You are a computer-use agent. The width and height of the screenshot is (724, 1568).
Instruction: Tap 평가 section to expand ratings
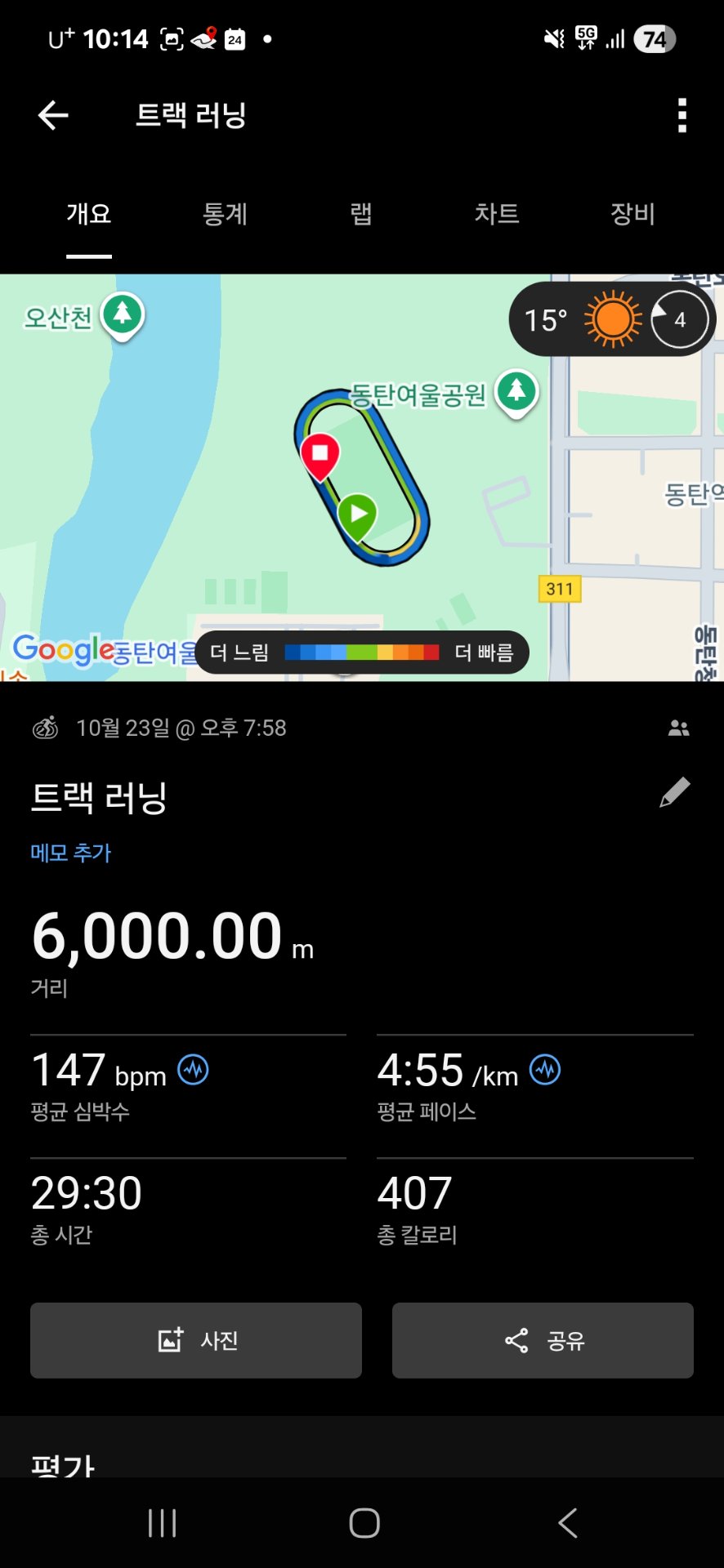tap(62, 1462)
